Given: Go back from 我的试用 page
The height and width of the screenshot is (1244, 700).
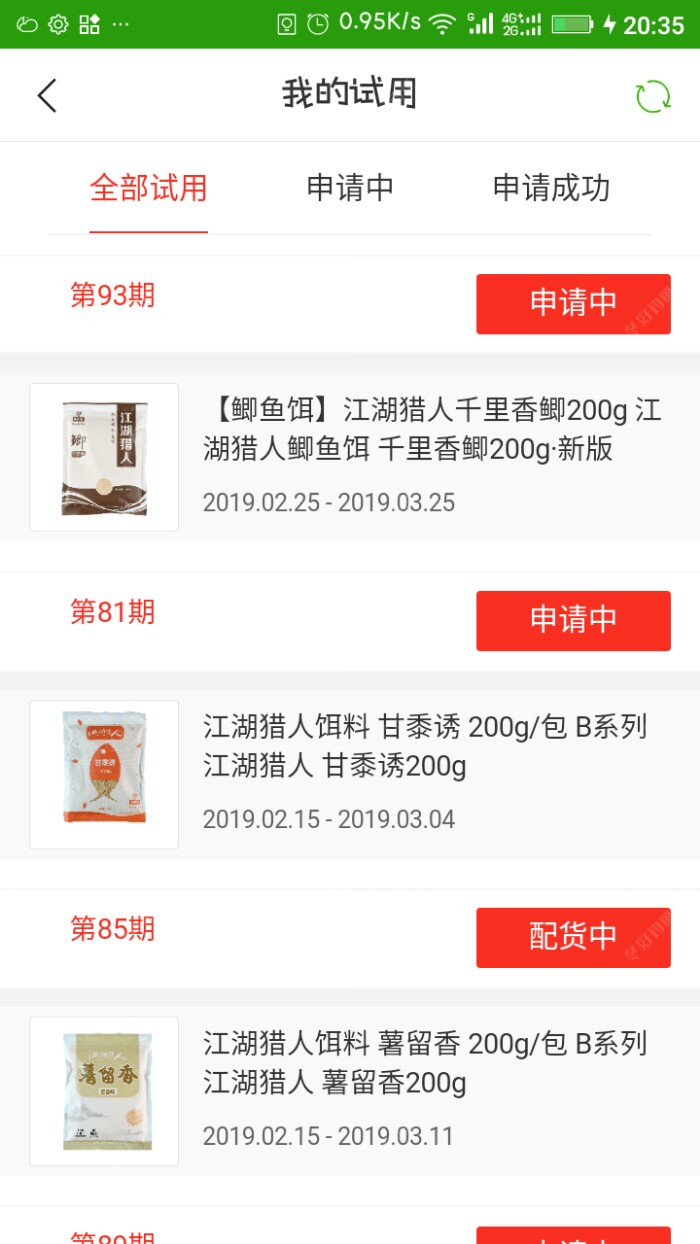Looking at the screenshot, I should pos(47,96).
